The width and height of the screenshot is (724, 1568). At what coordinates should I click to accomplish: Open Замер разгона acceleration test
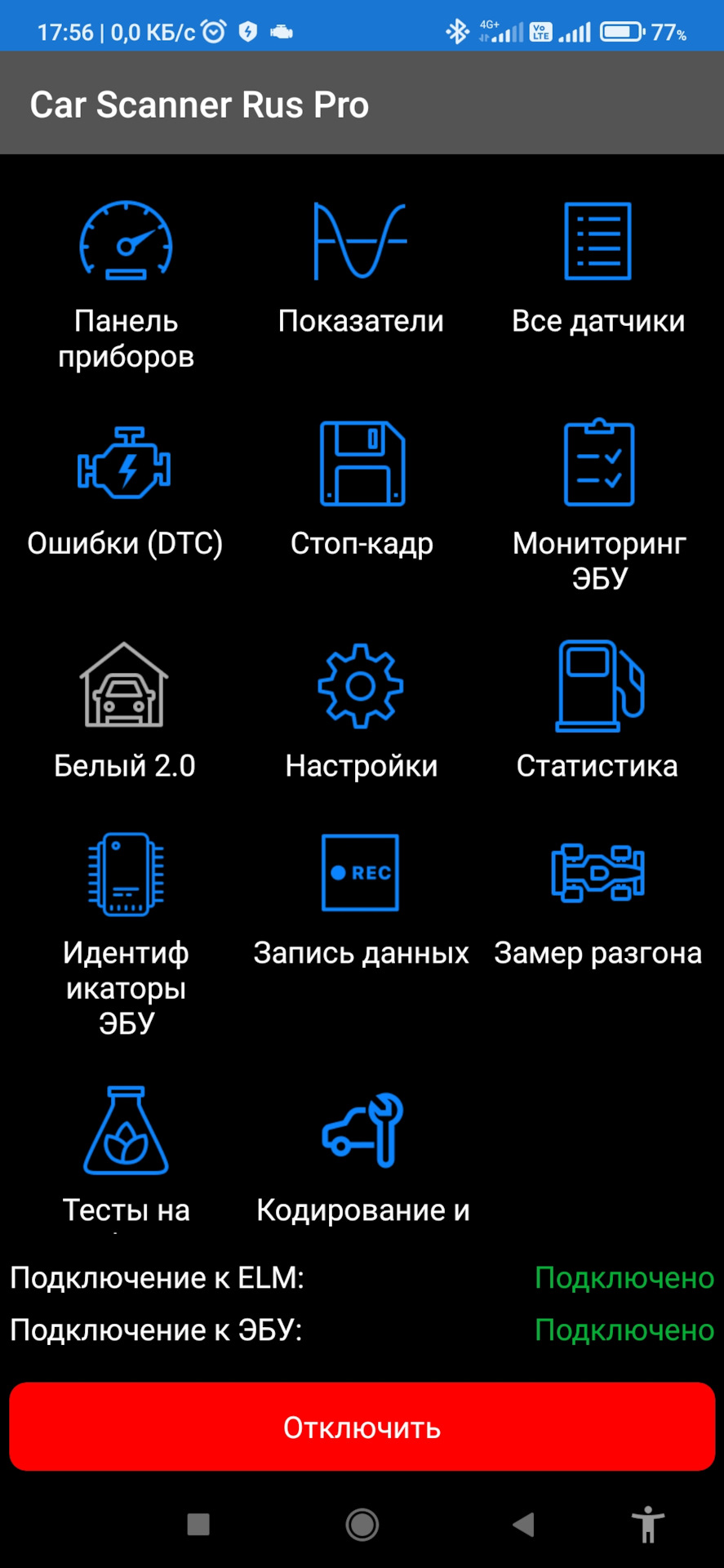point(597,898)
